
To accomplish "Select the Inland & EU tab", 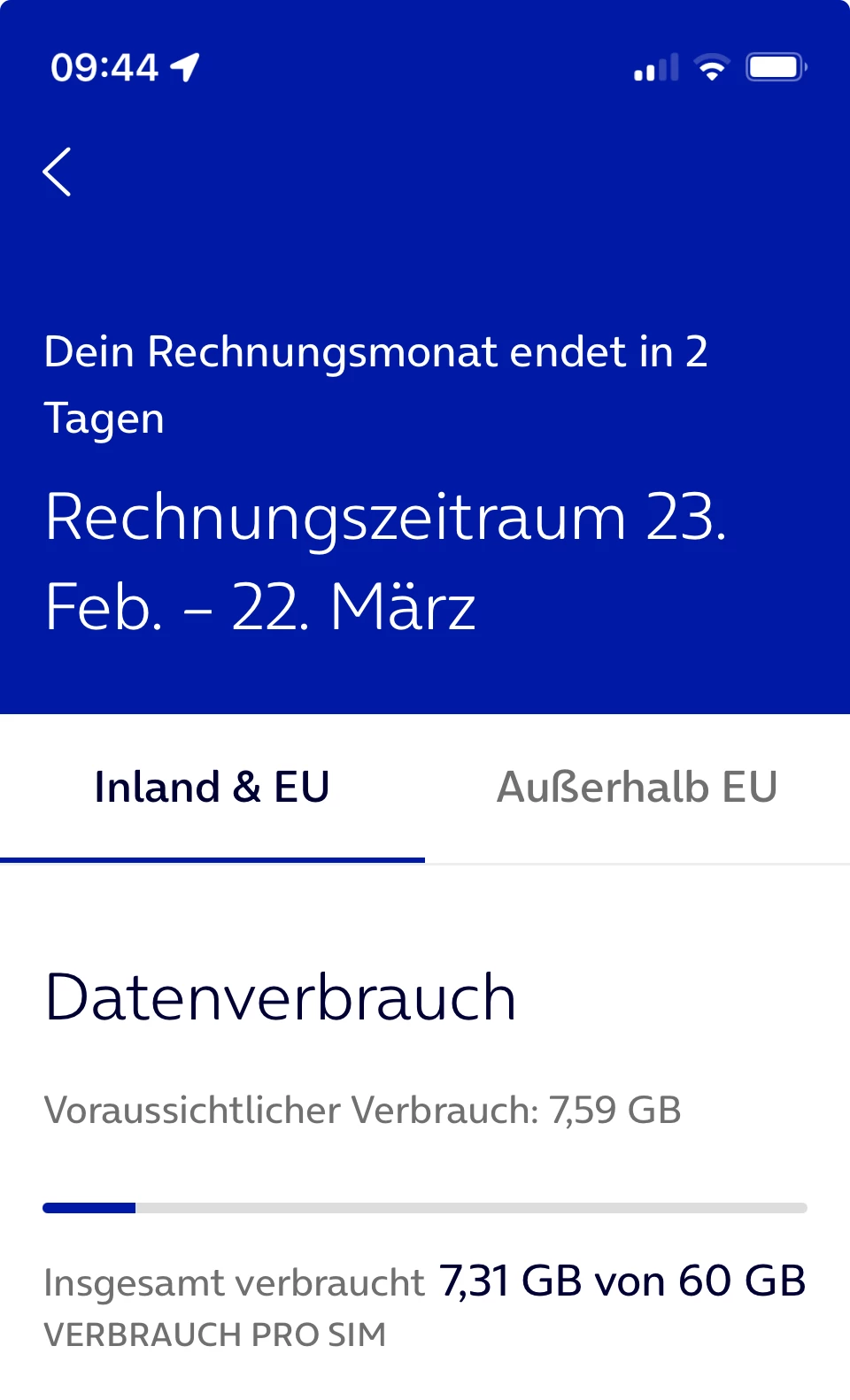I will point(212,787).
